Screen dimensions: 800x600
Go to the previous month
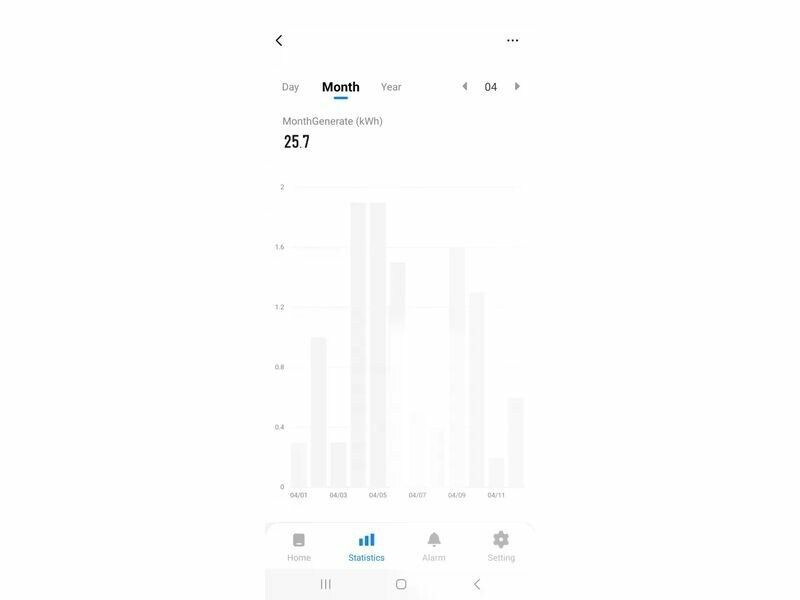point(464,87)
